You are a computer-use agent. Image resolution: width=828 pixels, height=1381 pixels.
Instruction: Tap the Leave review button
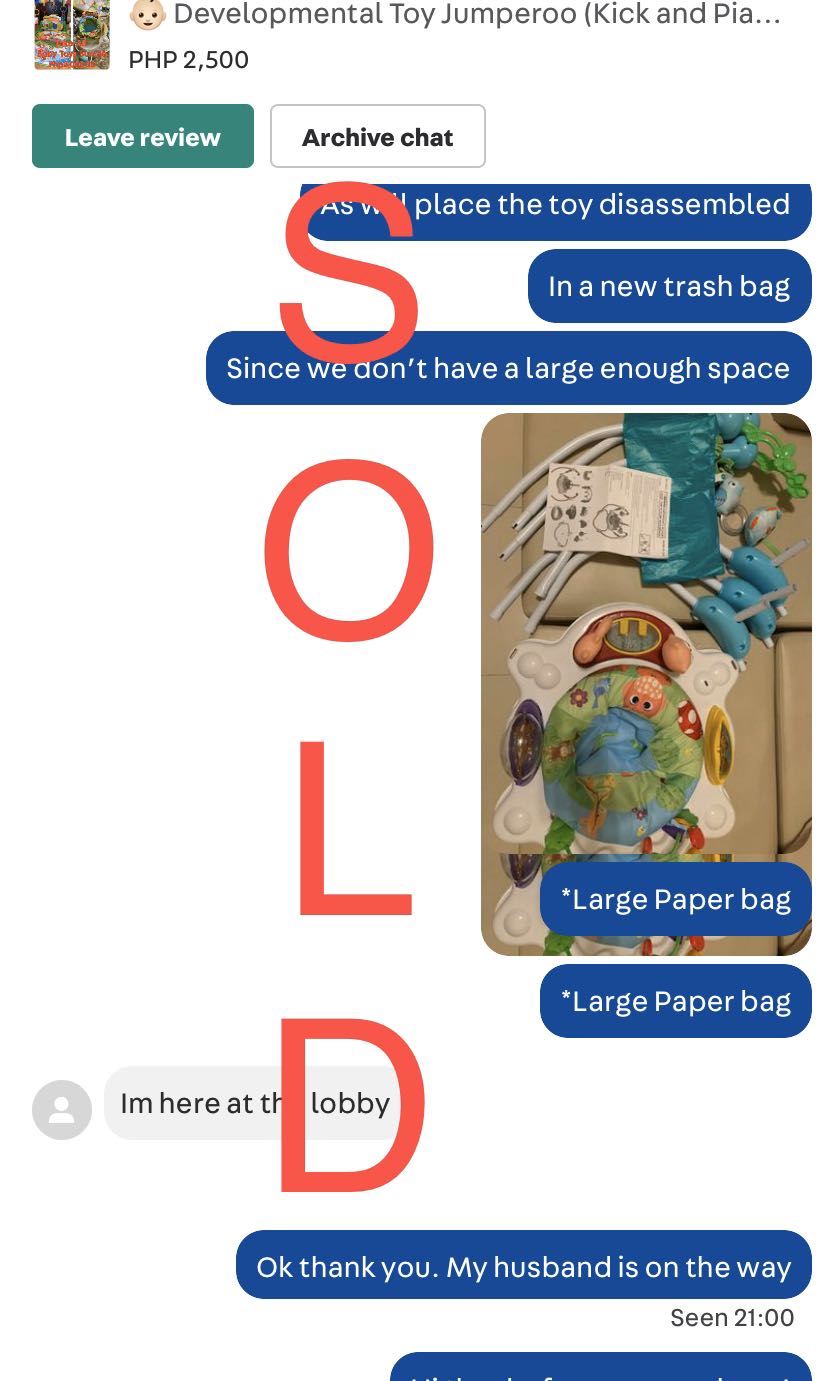coord(143,137)
